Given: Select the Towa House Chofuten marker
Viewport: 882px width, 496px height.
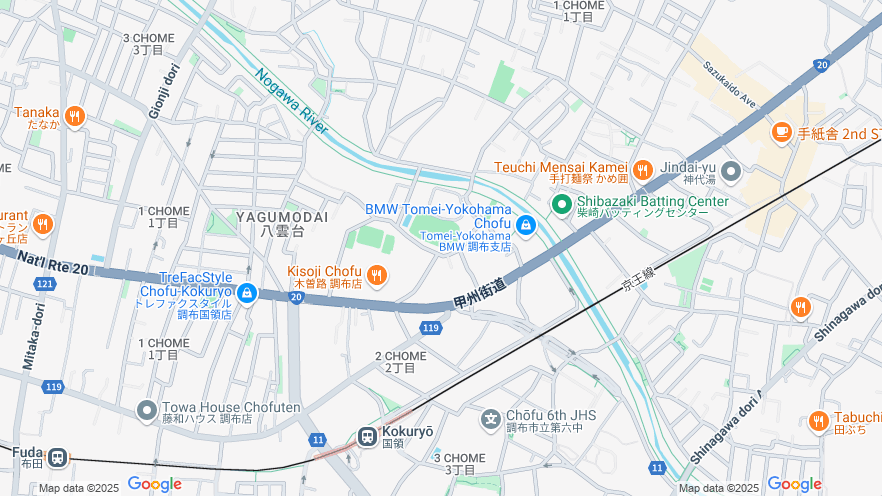Looking at the screenshot, I should 147,410.
